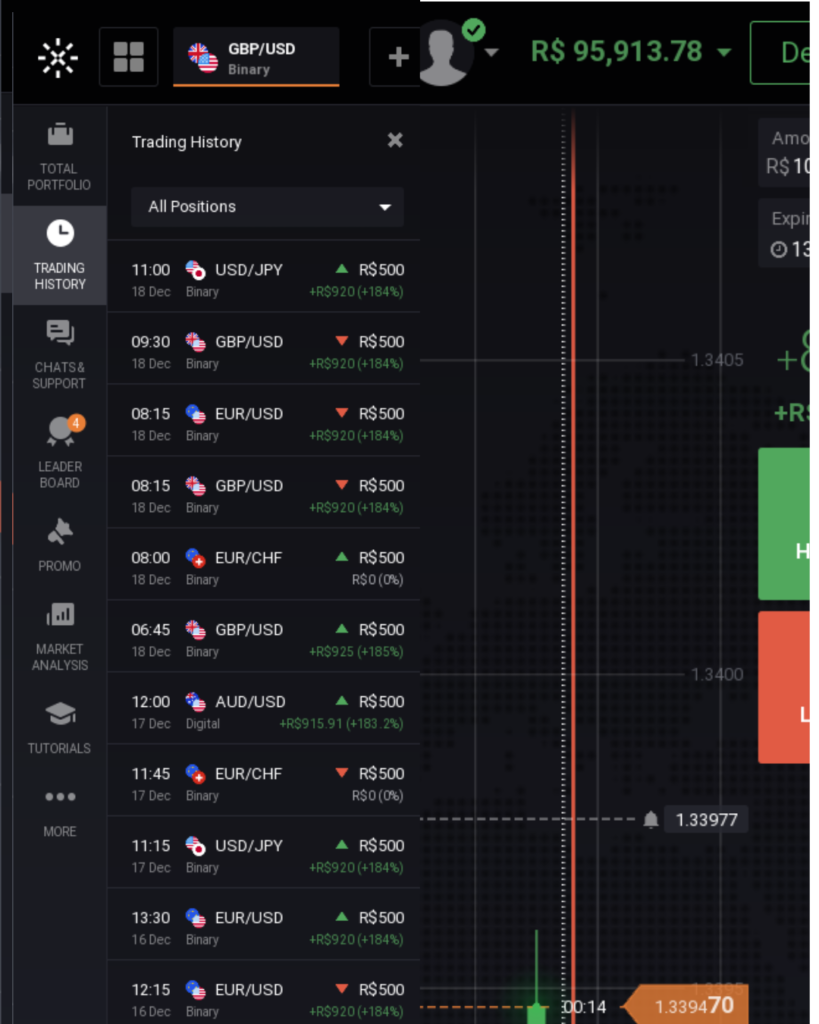Open the grid layout selector
819x1024 pixels.
coord(128,57)
